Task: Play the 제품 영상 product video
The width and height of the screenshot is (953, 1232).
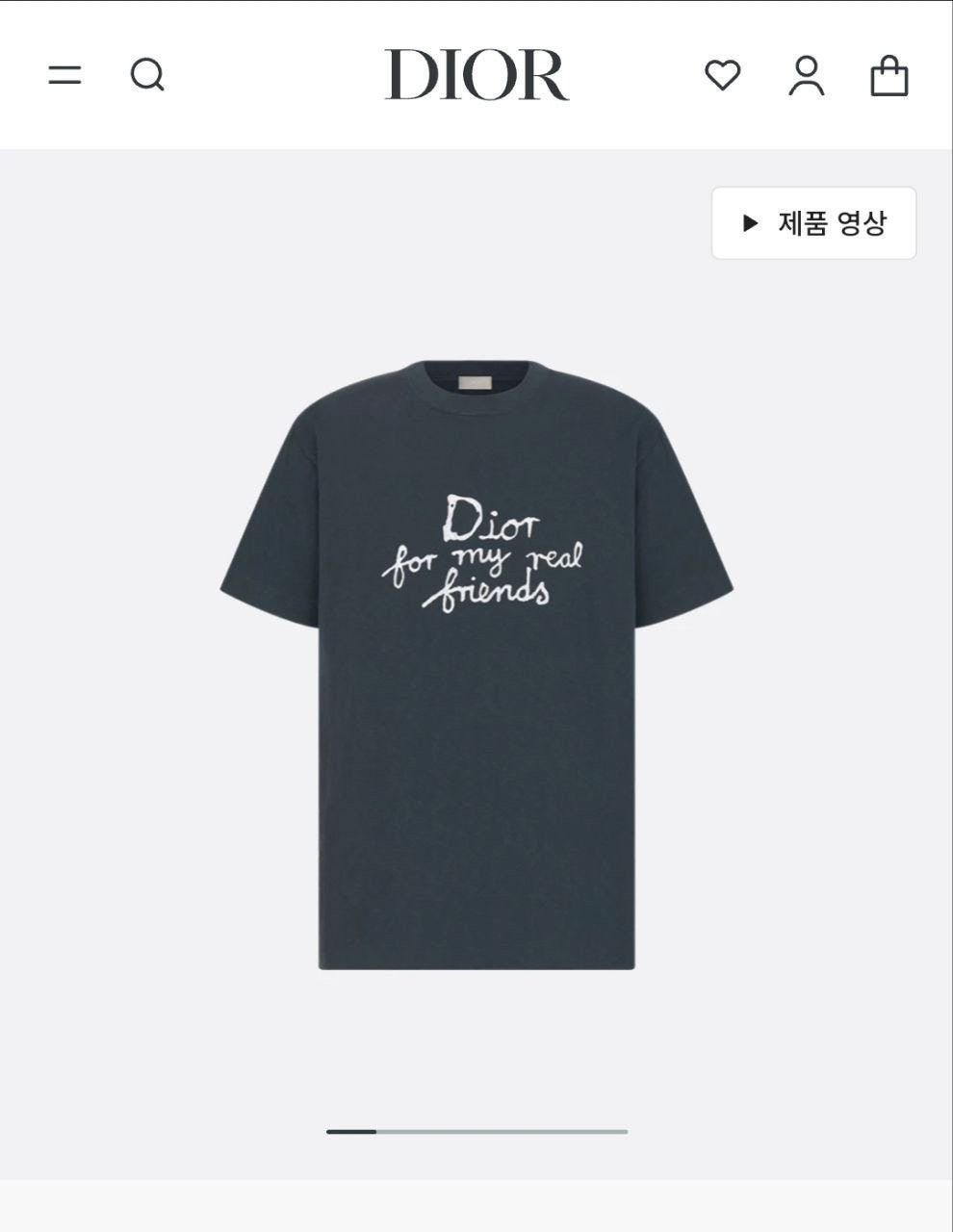Action: click(813, 223)
